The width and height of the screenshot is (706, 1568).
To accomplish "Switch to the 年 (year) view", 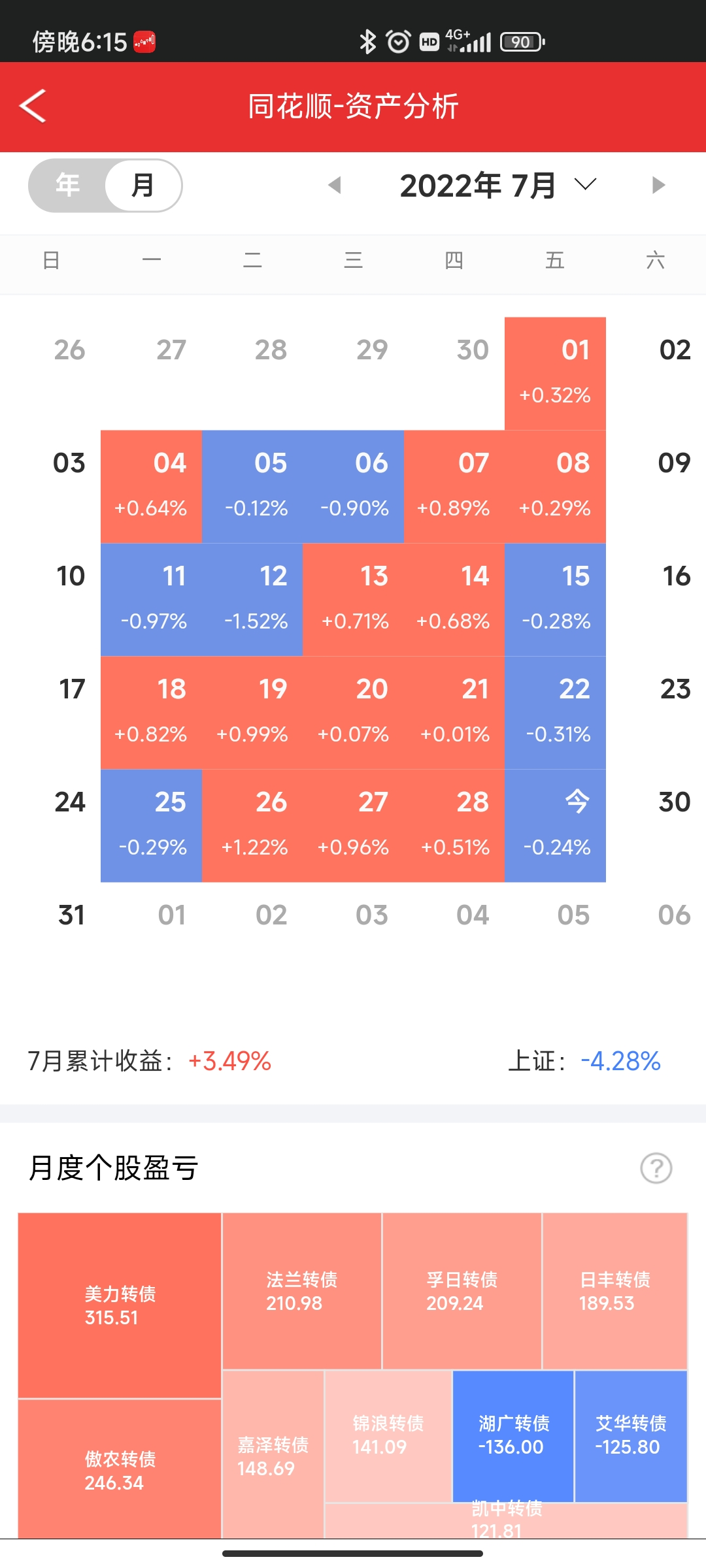I will point(68,186).
